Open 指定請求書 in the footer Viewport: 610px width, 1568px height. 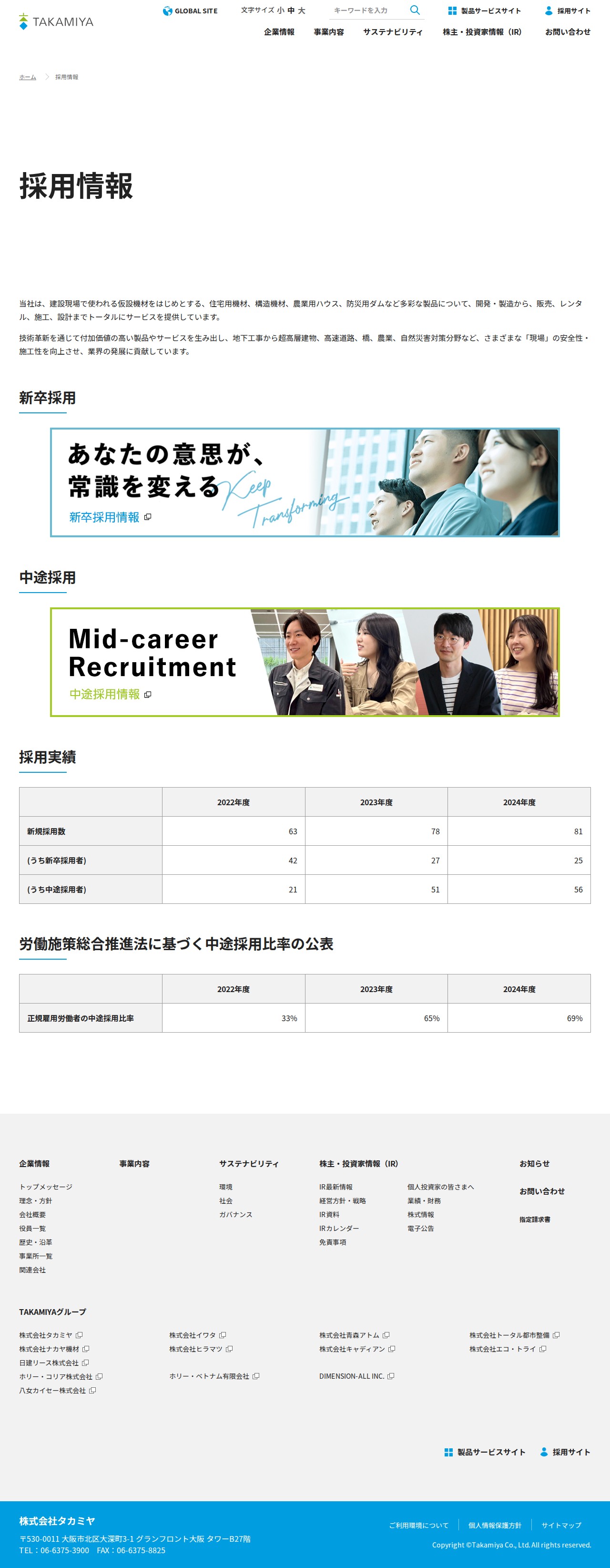535,1219
